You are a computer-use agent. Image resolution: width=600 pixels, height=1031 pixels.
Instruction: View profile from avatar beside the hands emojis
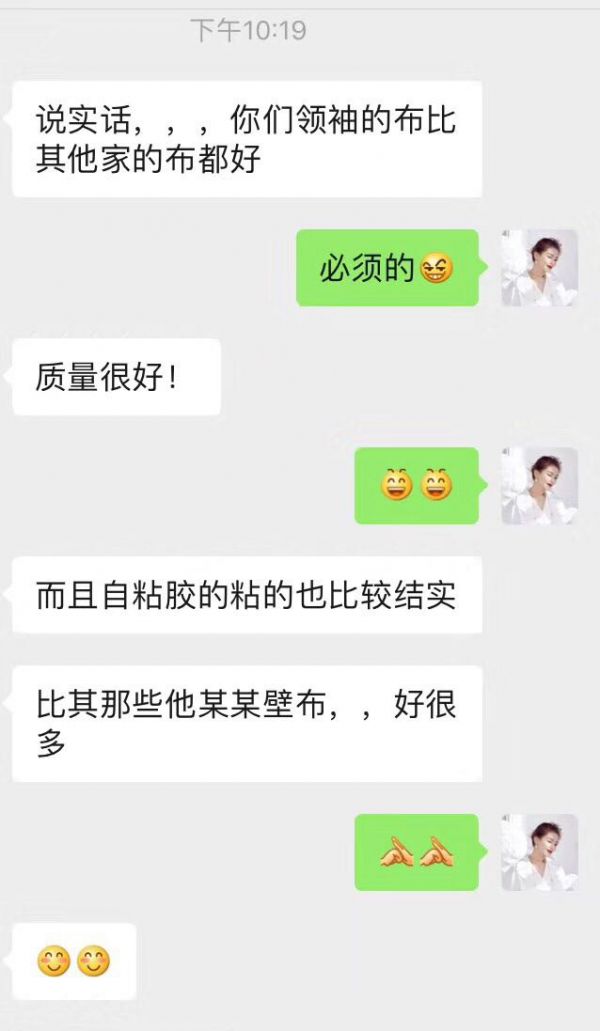click(x=539, y=852)
